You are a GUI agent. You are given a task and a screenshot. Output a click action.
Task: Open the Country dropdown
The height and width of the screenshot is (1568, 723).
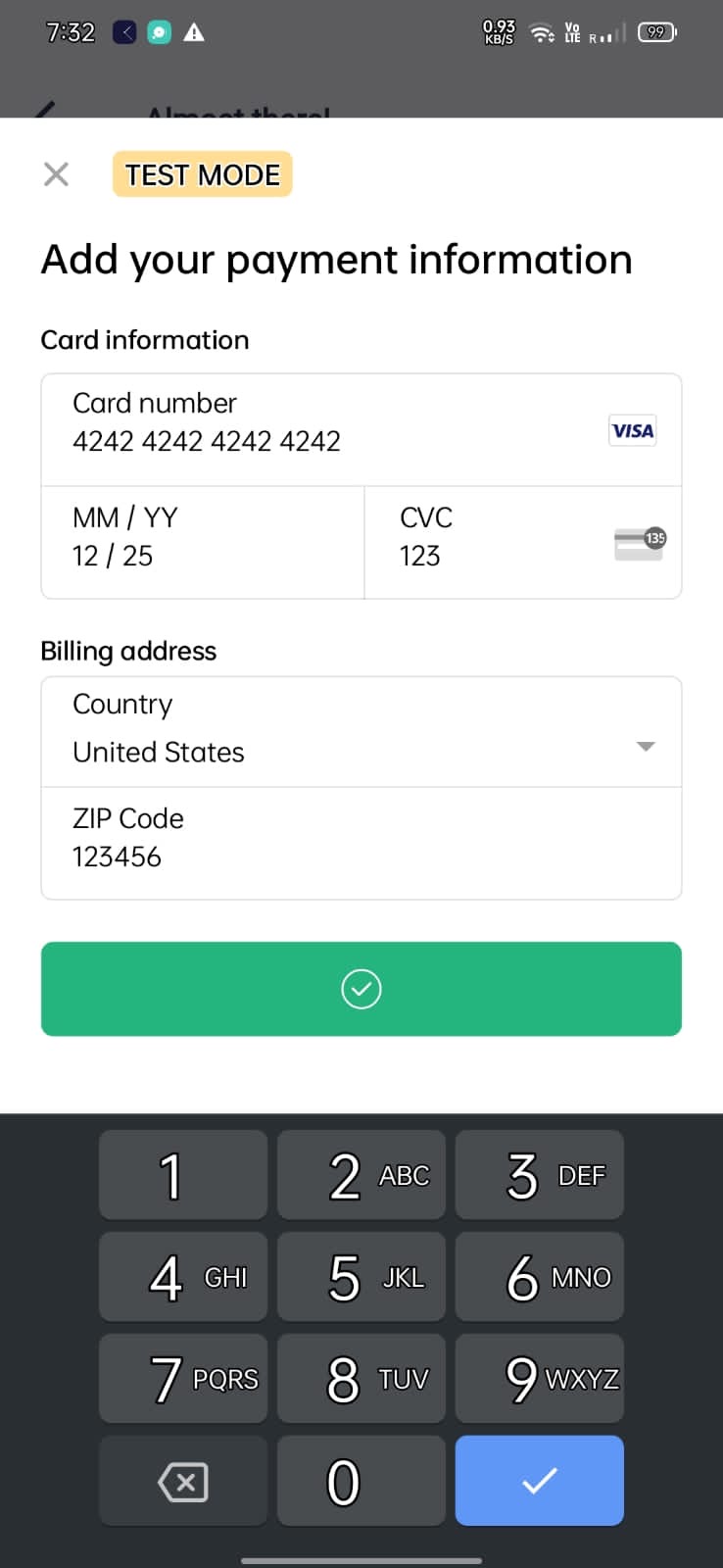click(361, 730)
